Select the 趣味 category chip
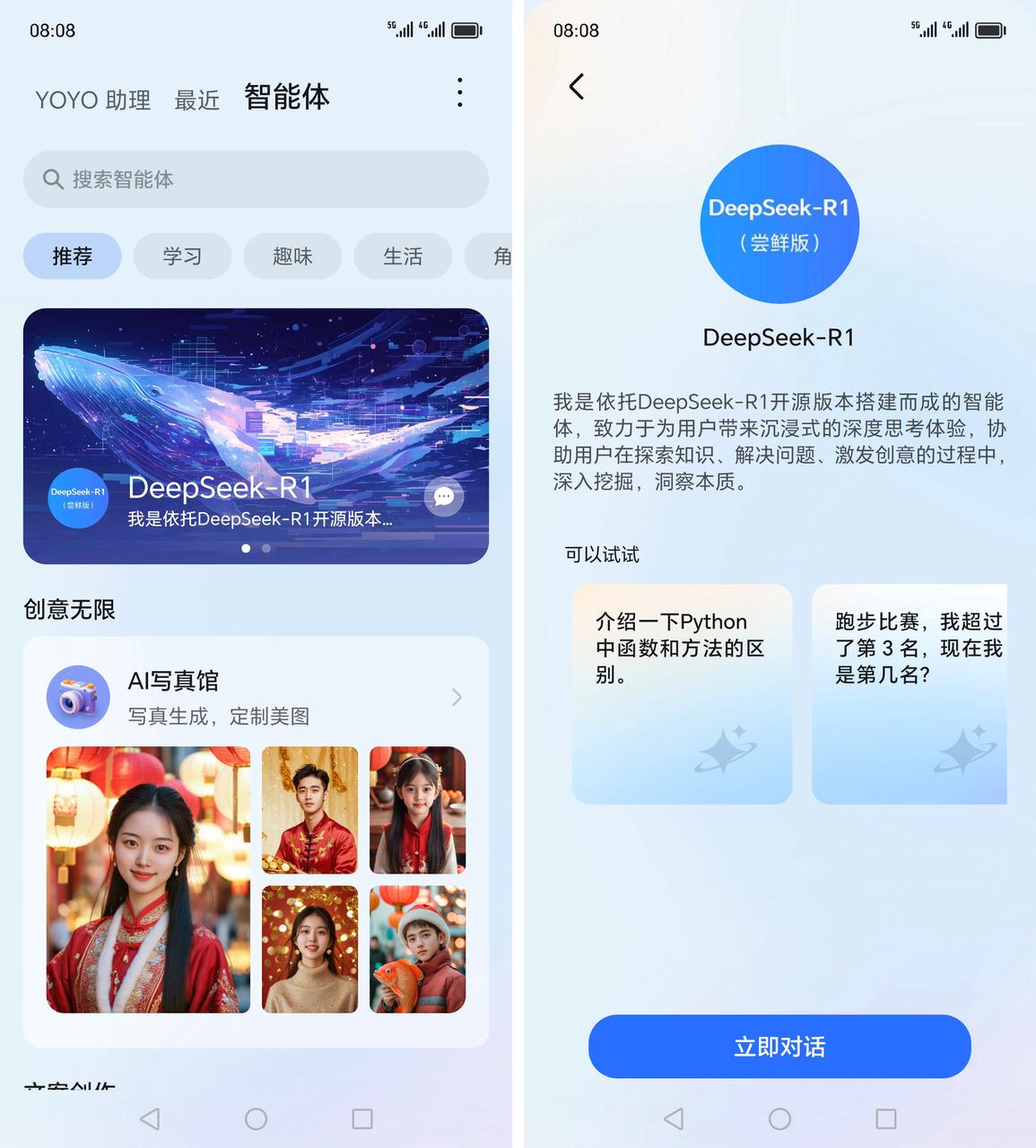Viewport: 1036px width, 1148px height. 292,257
